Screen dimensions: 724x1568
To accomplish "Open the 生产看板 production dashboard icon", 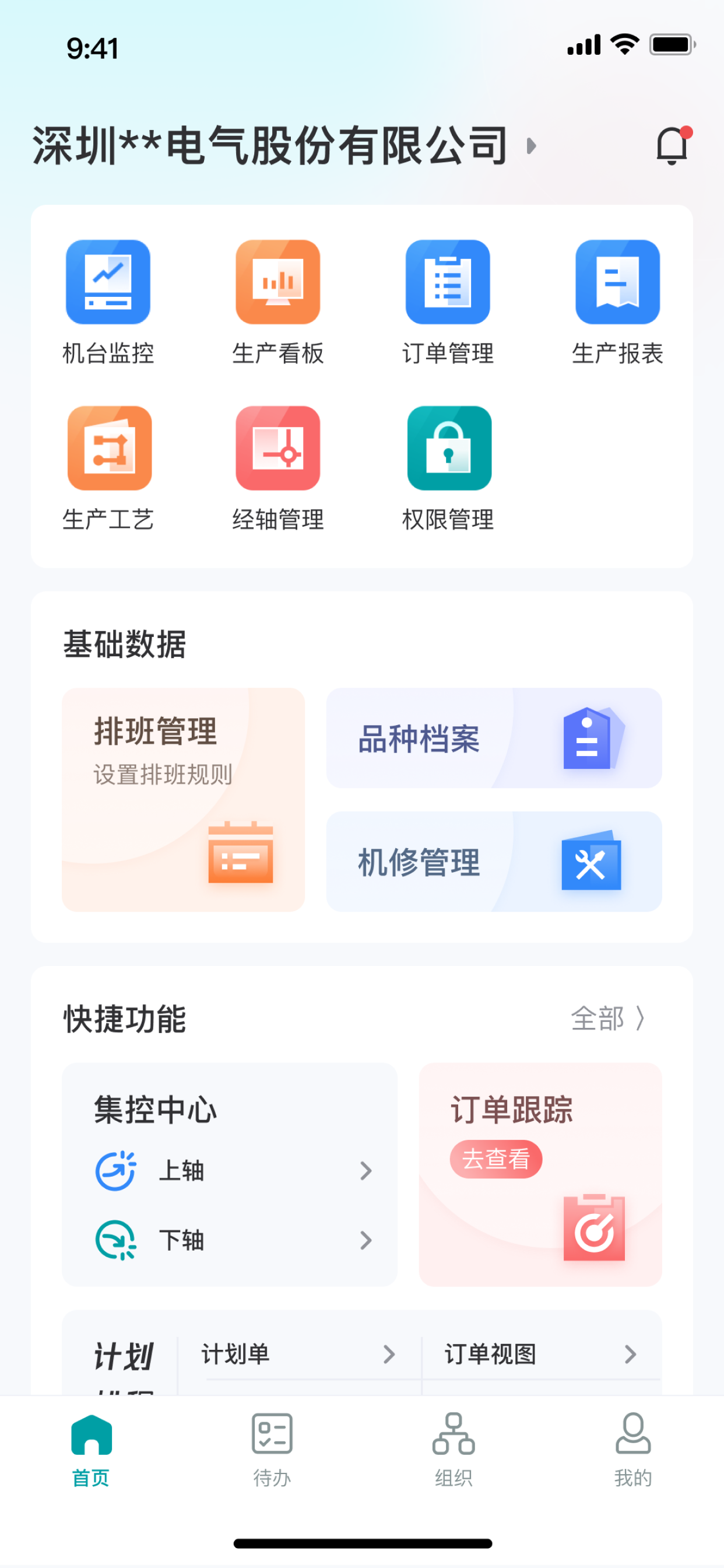I will click(279, 283).
